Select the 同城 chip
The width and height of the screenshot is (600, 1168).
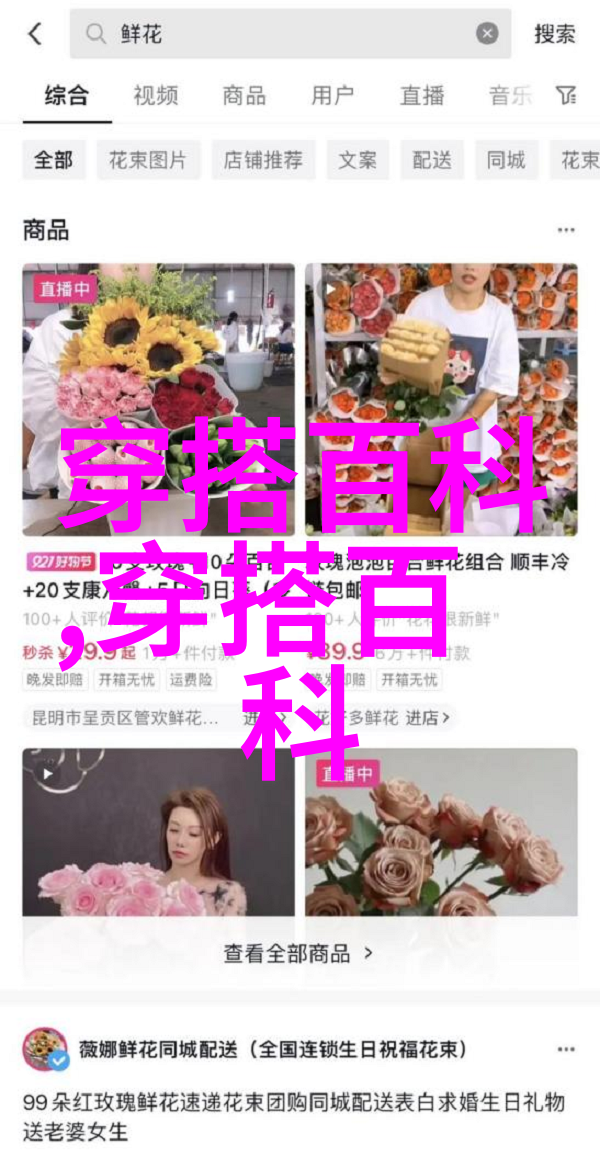pyautogui.click(x=506, y=160)
